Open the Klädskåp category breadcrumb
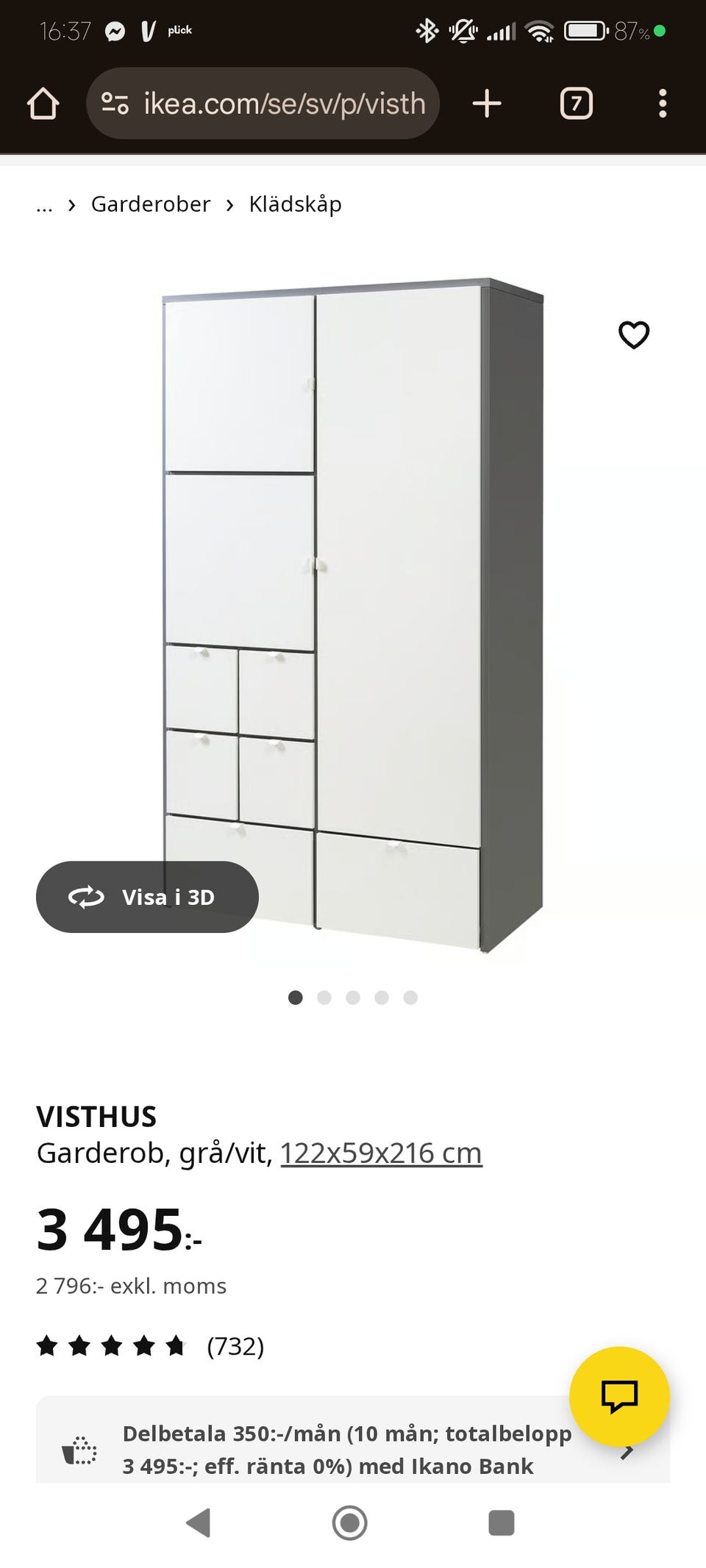The width and height of the screenshot is (706, 1568). (x=294, y=204)
